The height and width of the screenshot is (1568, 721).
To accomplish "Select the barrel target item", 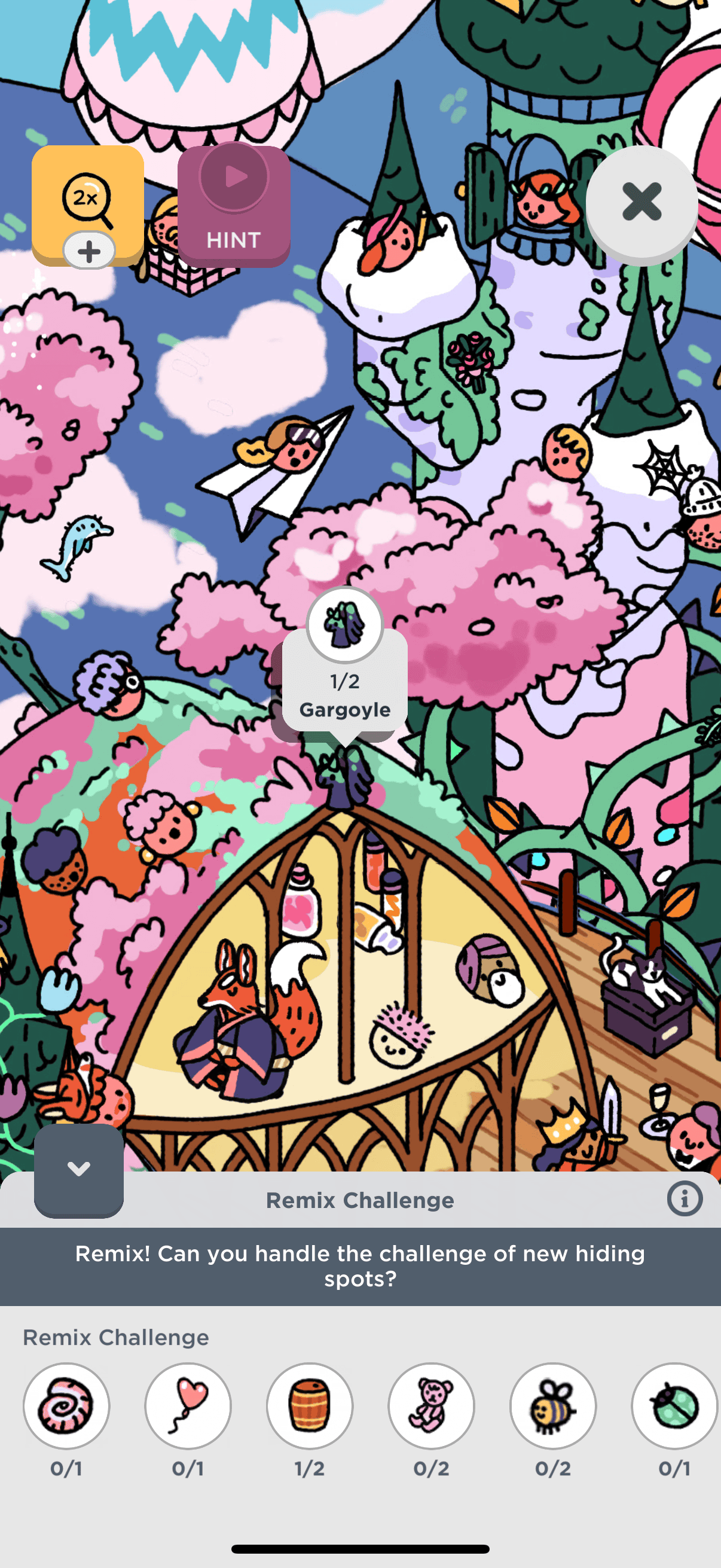I will click(x=310, y=1406).
